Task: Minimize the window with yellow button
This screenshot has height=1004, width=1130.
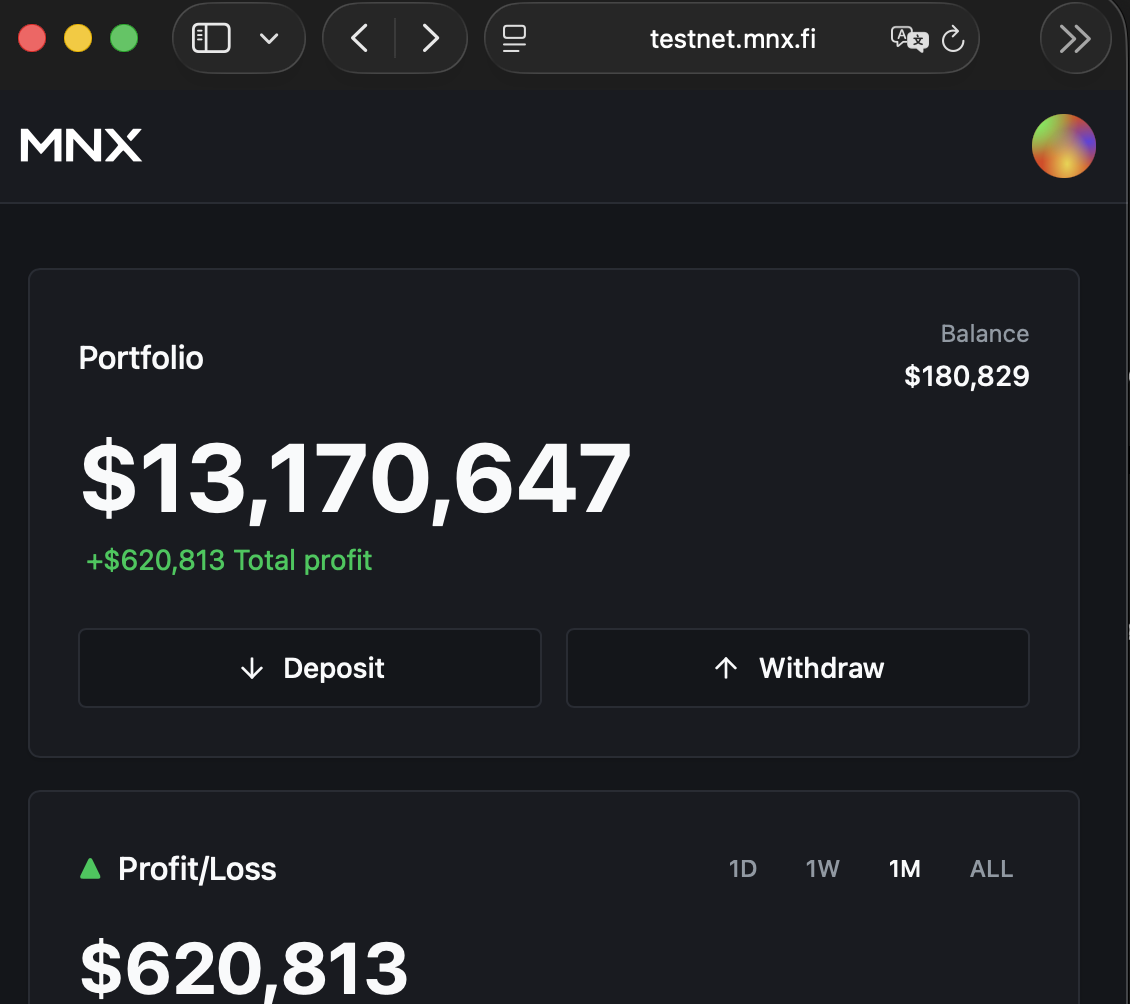Action: click(x=78, y=39)
